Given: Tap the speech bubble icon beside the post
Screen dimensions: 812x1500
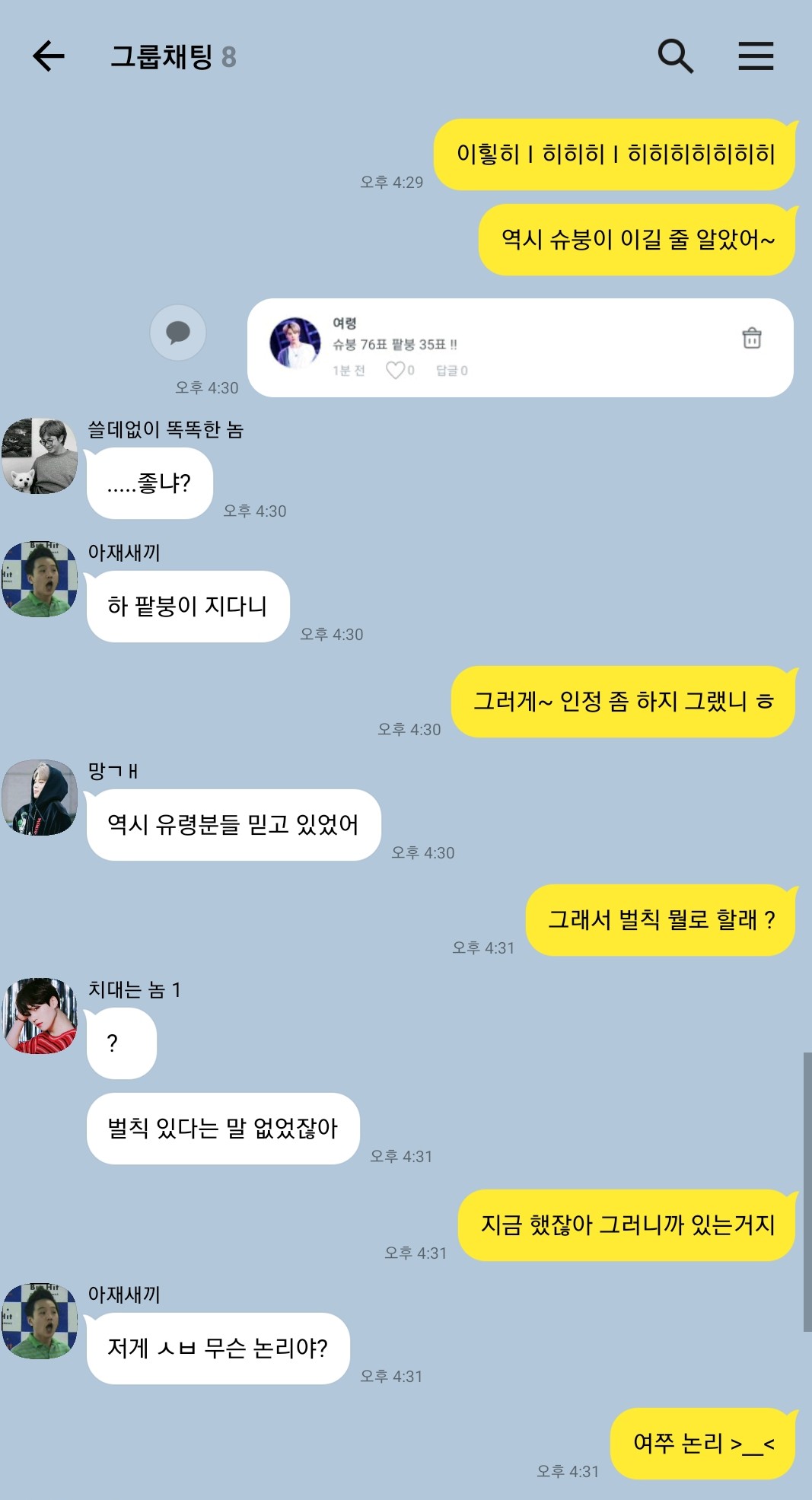Looking at the screenshot, I should [178, 333].
